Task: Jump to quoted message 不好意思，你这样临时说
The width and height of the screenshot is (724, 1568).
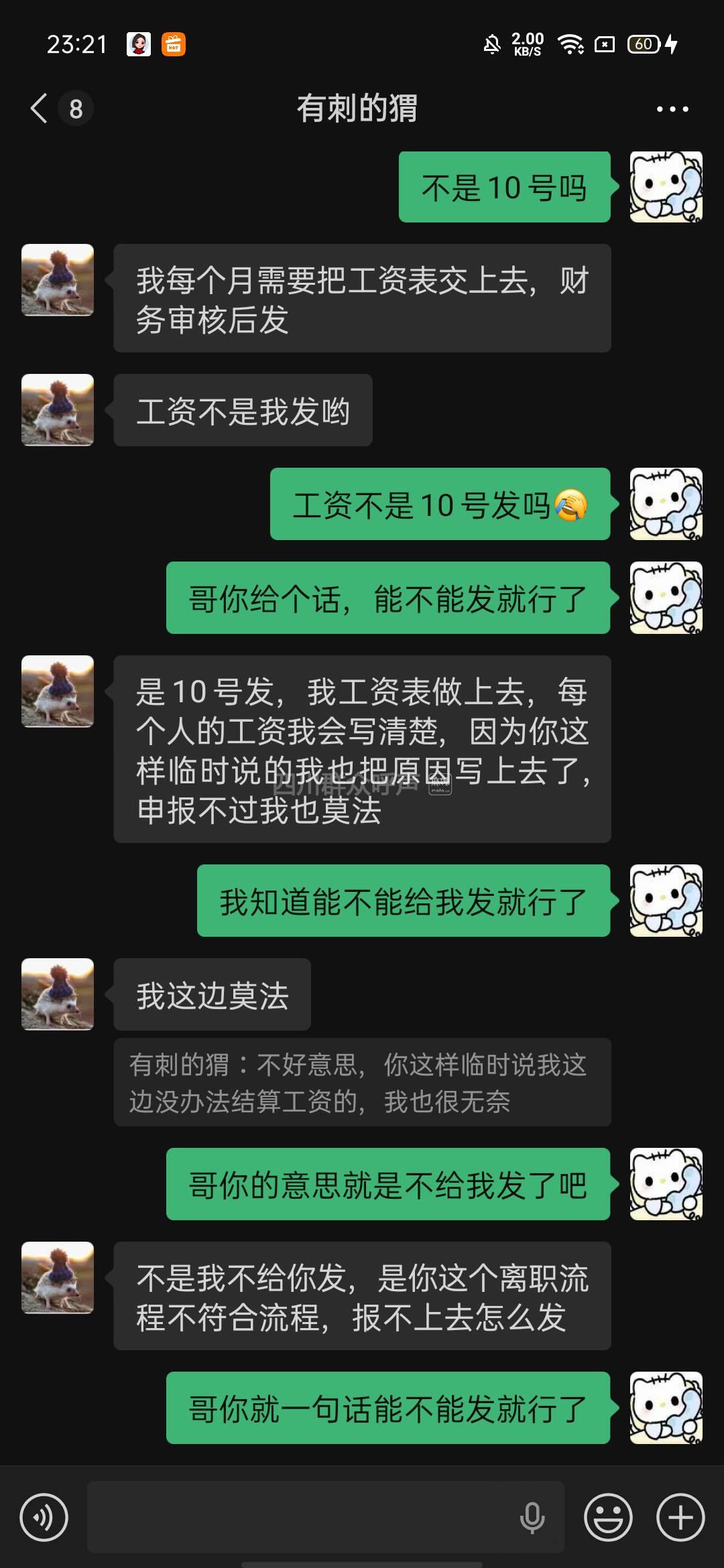Action: [x=362, y=1082]
